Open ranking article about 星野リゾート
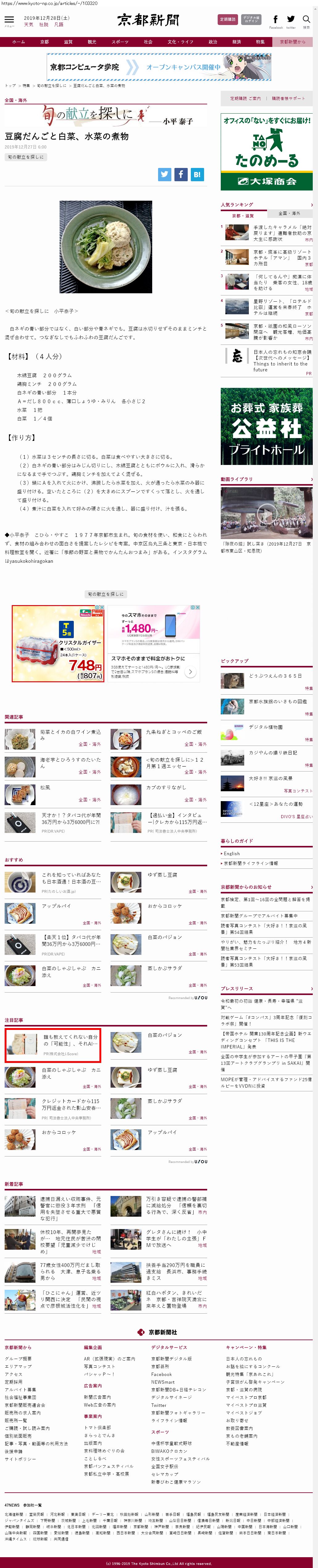 [282, 304]
